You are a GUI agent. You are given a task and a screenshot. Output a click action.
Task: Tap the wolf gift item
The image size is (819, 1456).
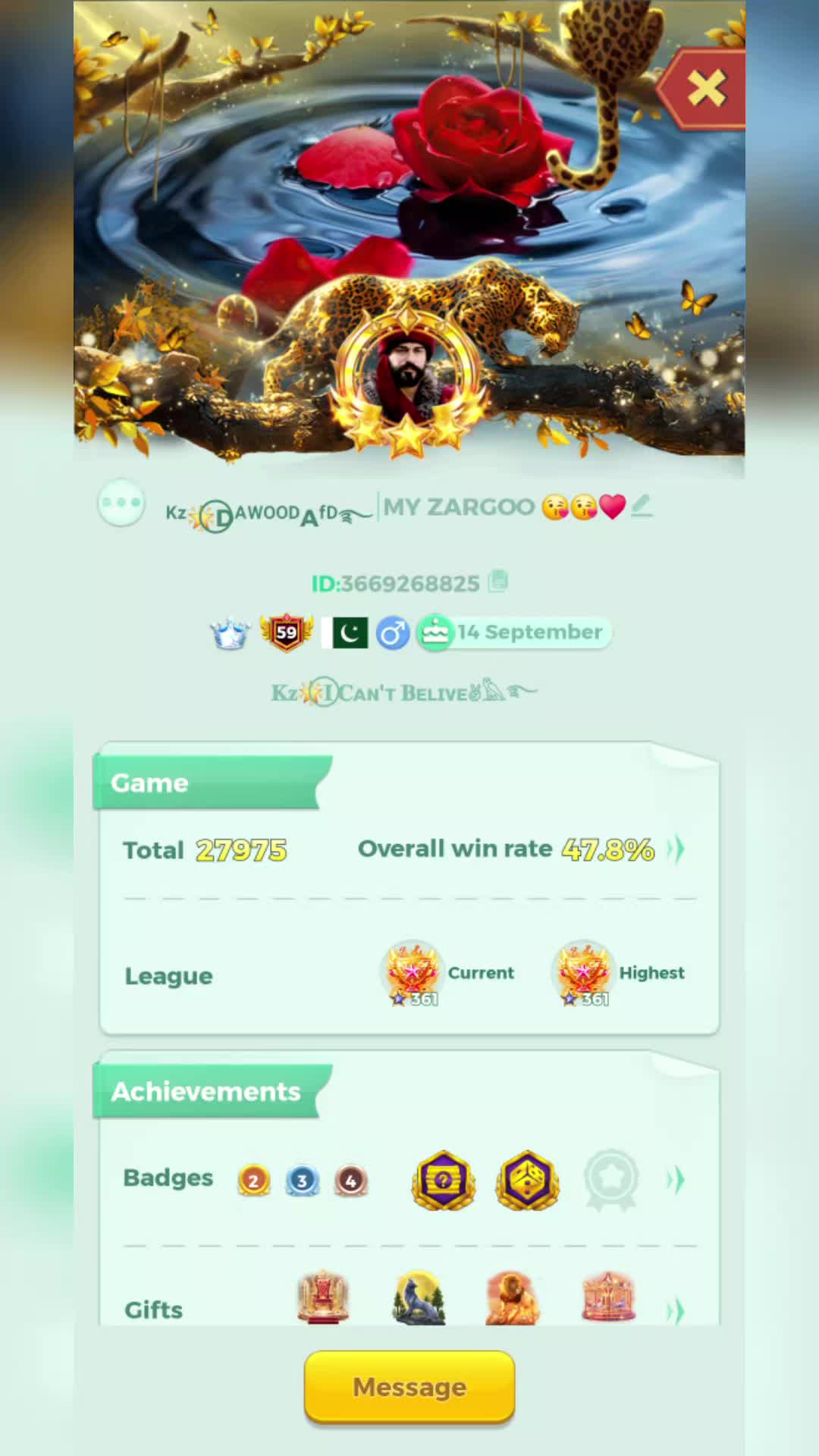[x=419, y=1298]
